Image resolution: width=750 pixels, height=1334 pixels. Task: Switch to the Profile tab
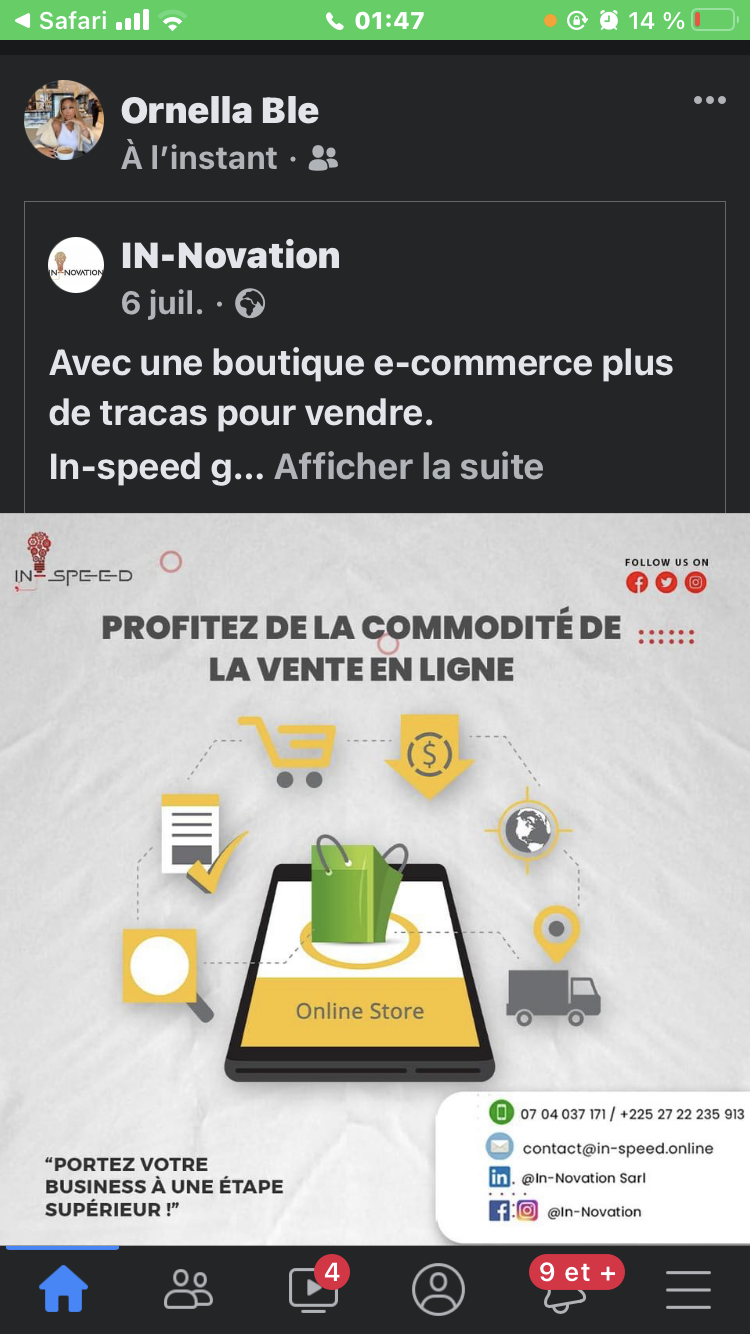coord(438,1290)
